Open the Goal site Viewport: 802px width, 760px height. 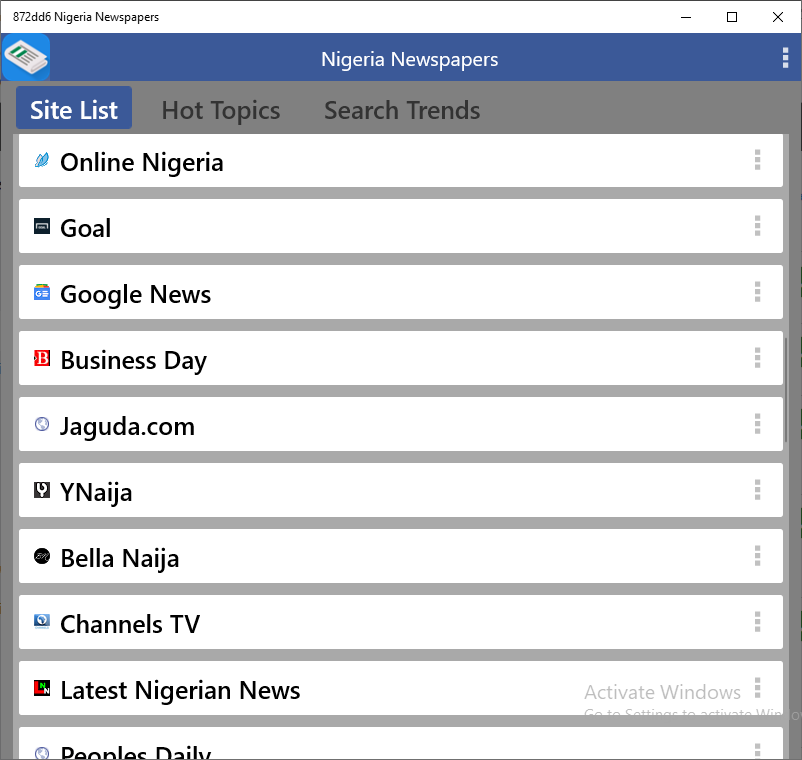click(x=86, y=228)
